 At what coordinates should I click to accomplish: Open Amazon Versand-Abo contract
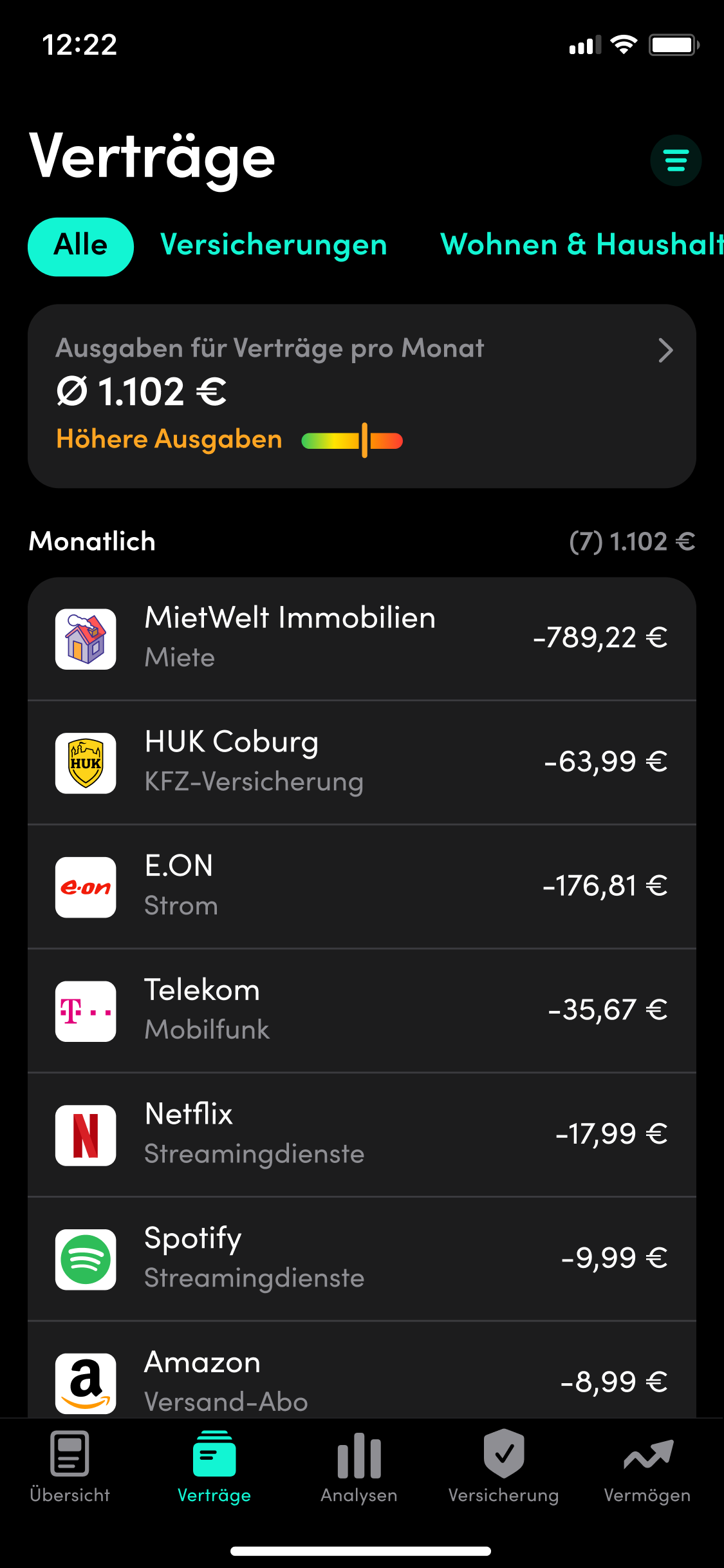[362, 1370]
